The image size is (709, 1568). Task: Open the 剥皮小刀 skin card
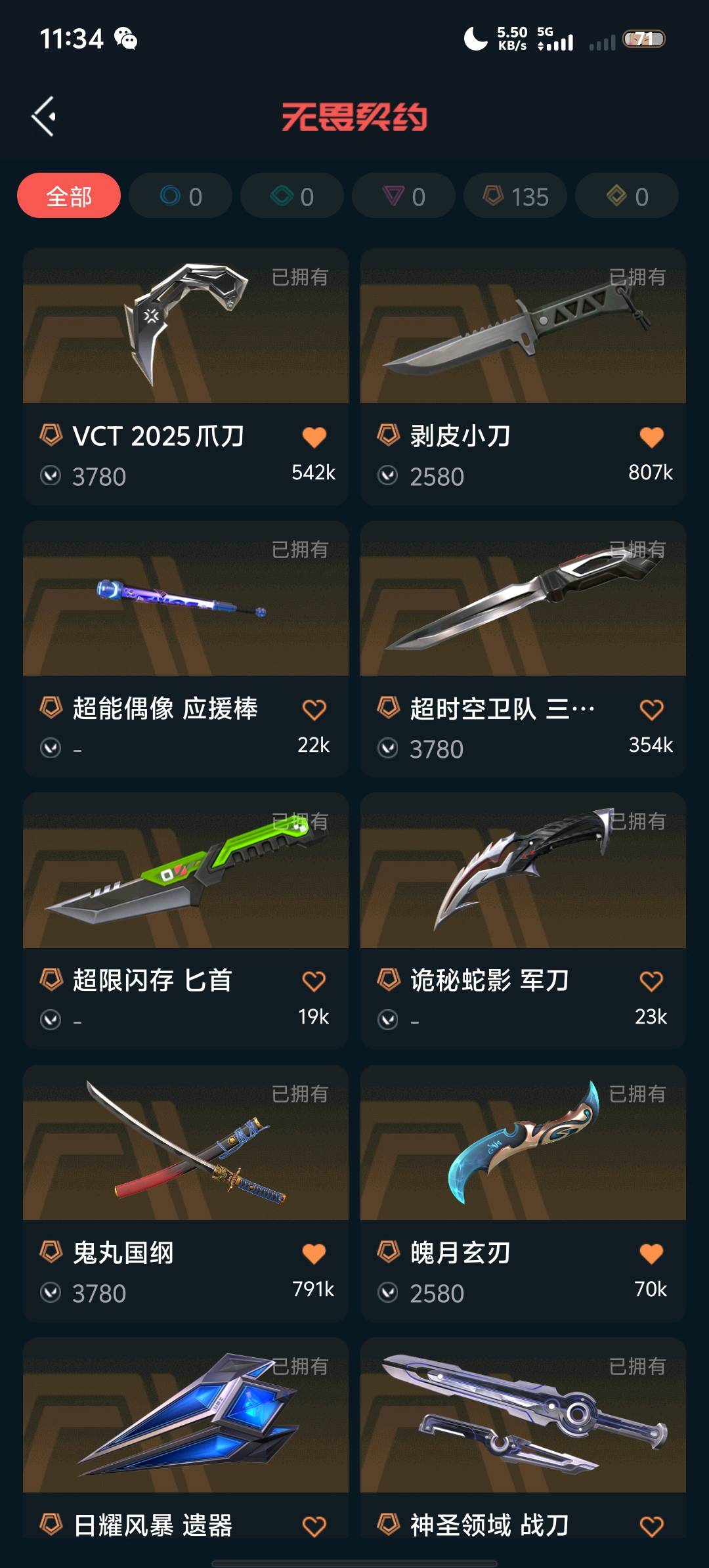tap(523, 328)
